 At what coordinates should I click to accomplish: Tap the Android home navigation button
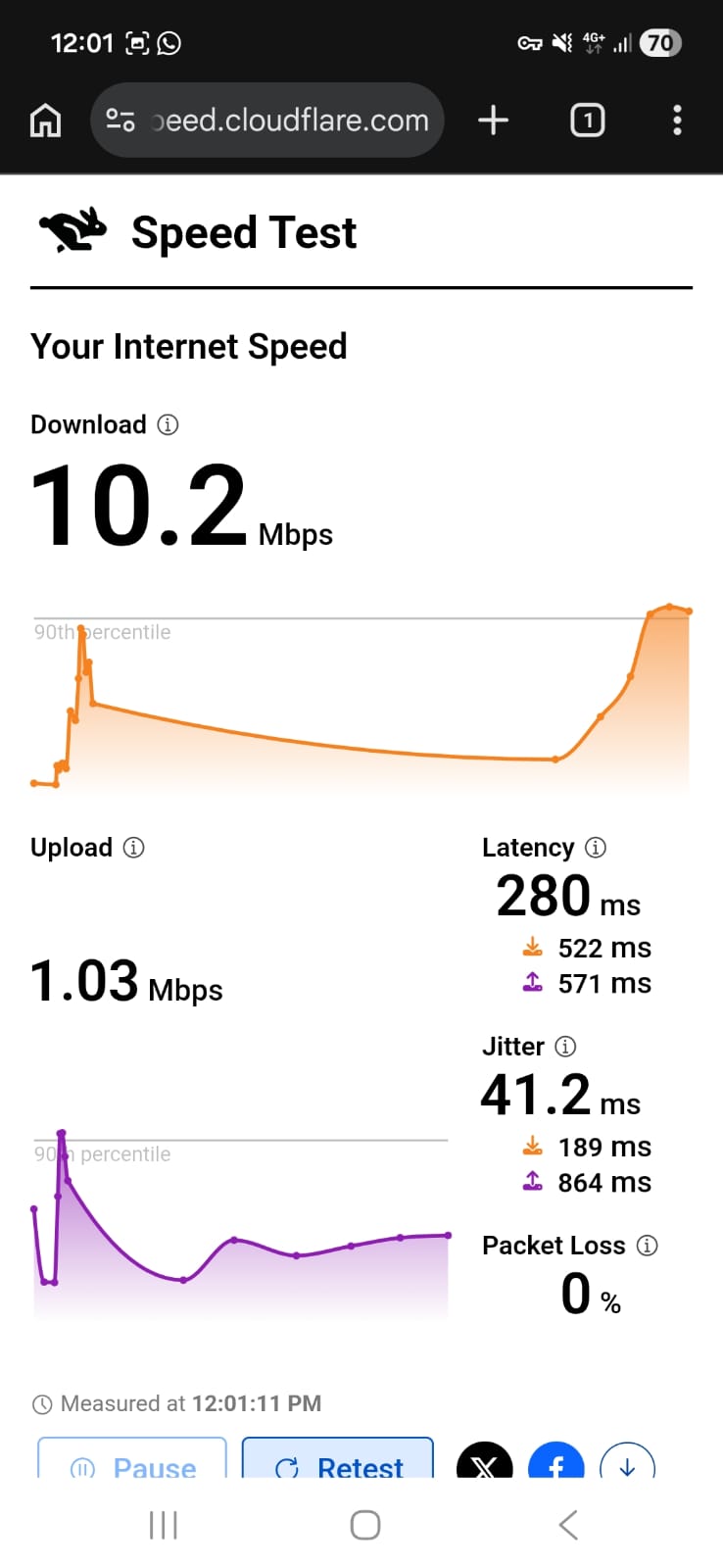click(363, 1524)
